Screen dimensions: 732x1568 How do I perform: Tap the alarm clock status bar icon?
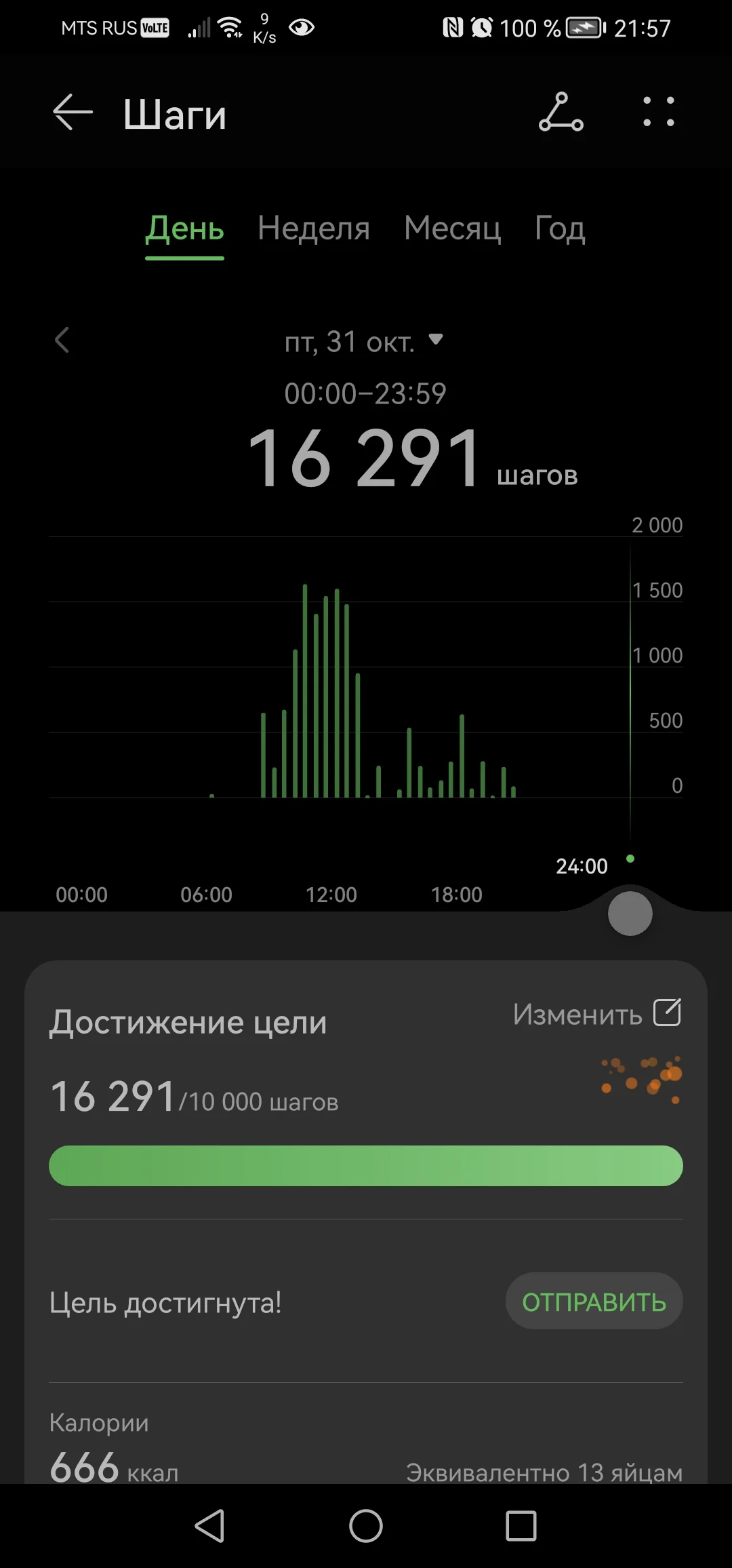[x=483, y=27]
